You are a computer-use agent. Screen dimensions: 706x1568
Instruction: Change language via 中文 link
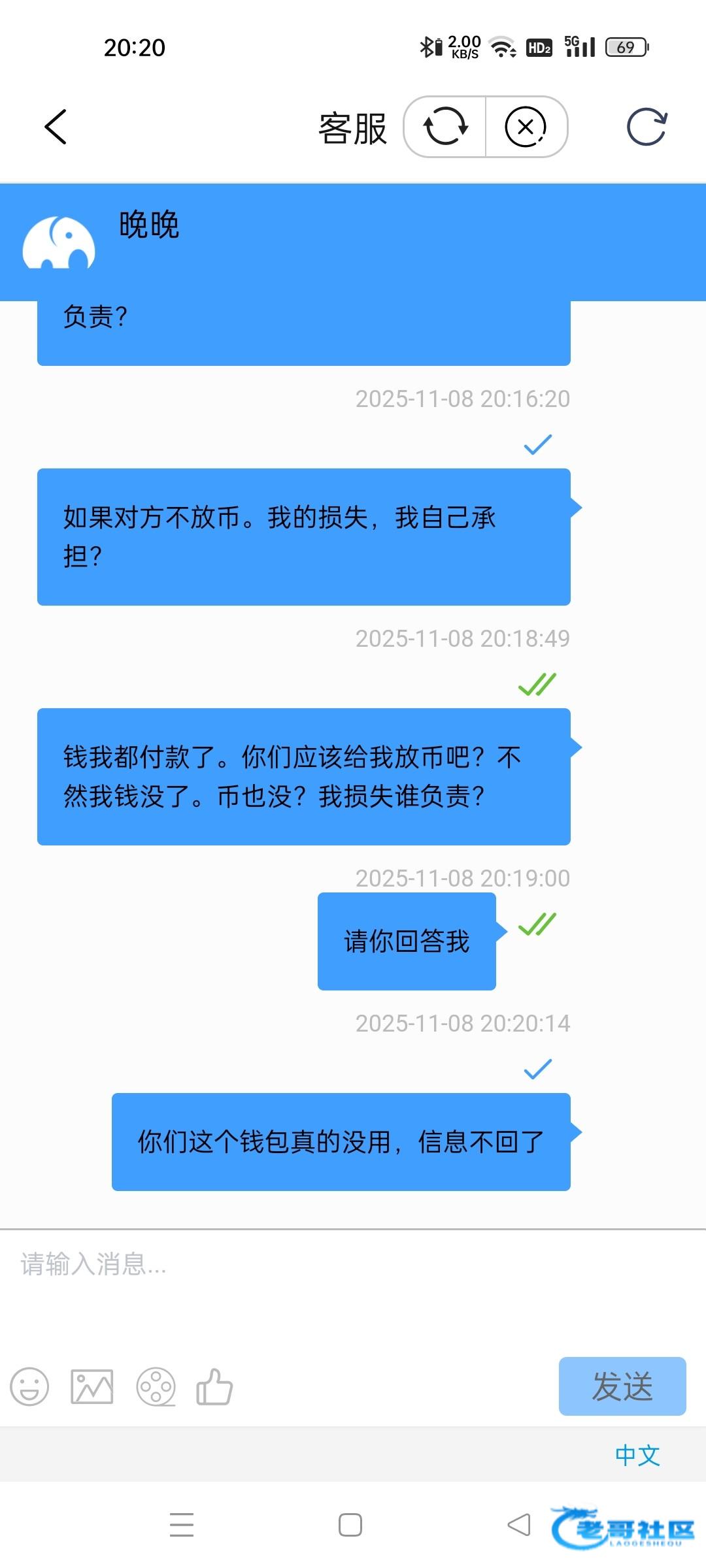[x=637, y=1455]
